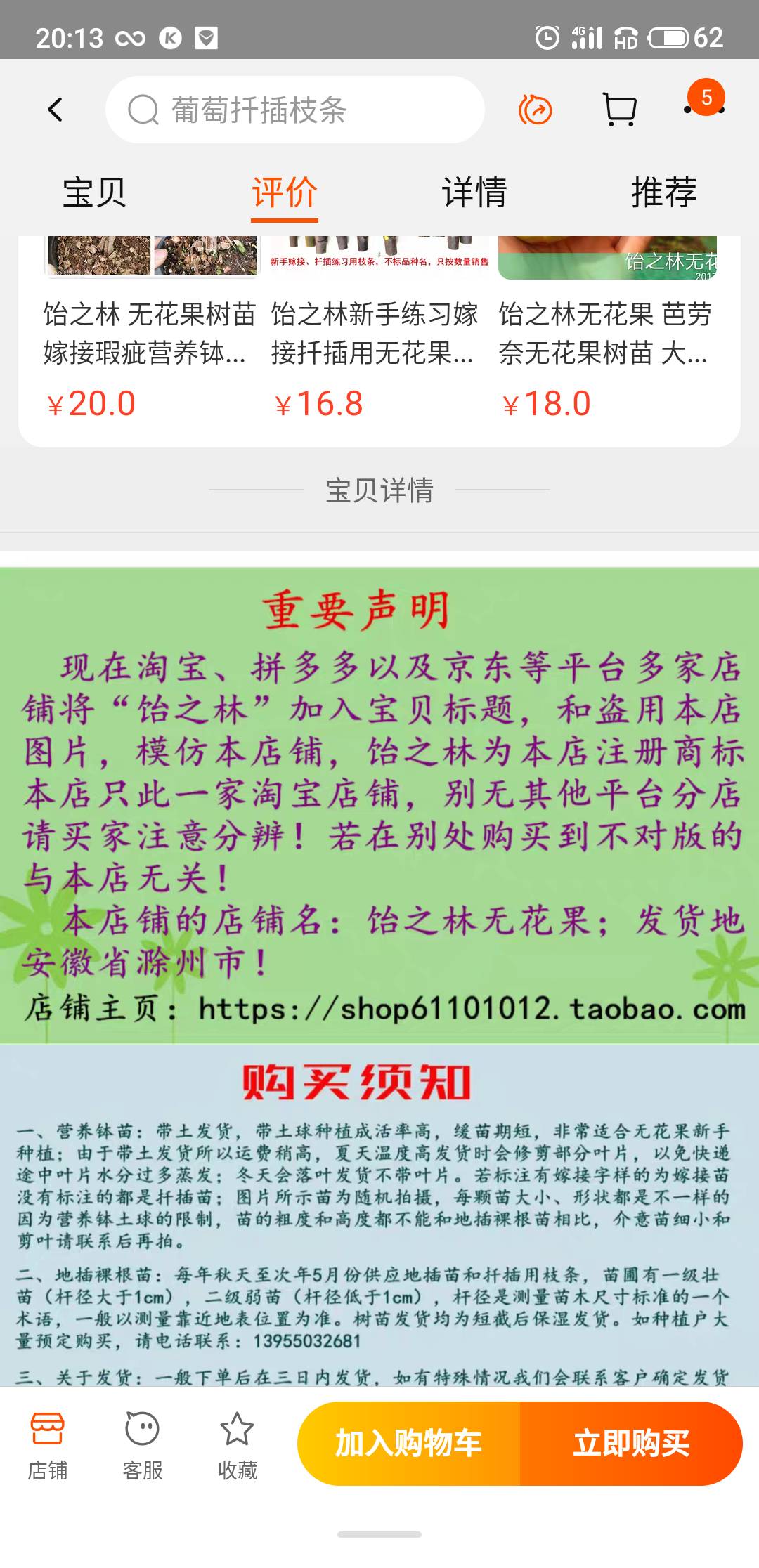Open the ¥16.8 新手练习嫁接 product card

click(379, 330)
